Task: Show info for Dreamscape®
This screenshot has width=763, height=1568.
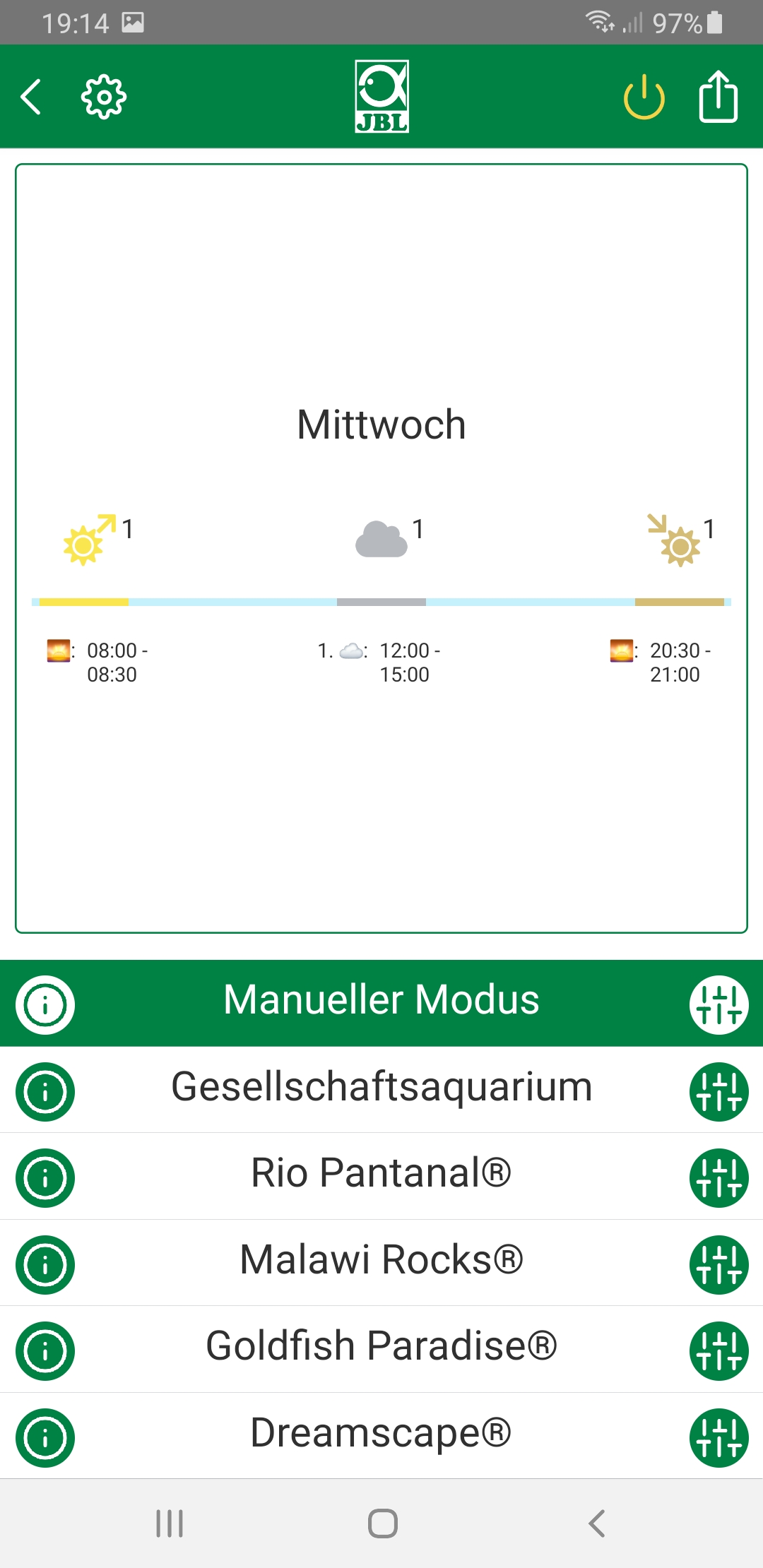Action: point(45,1438)
